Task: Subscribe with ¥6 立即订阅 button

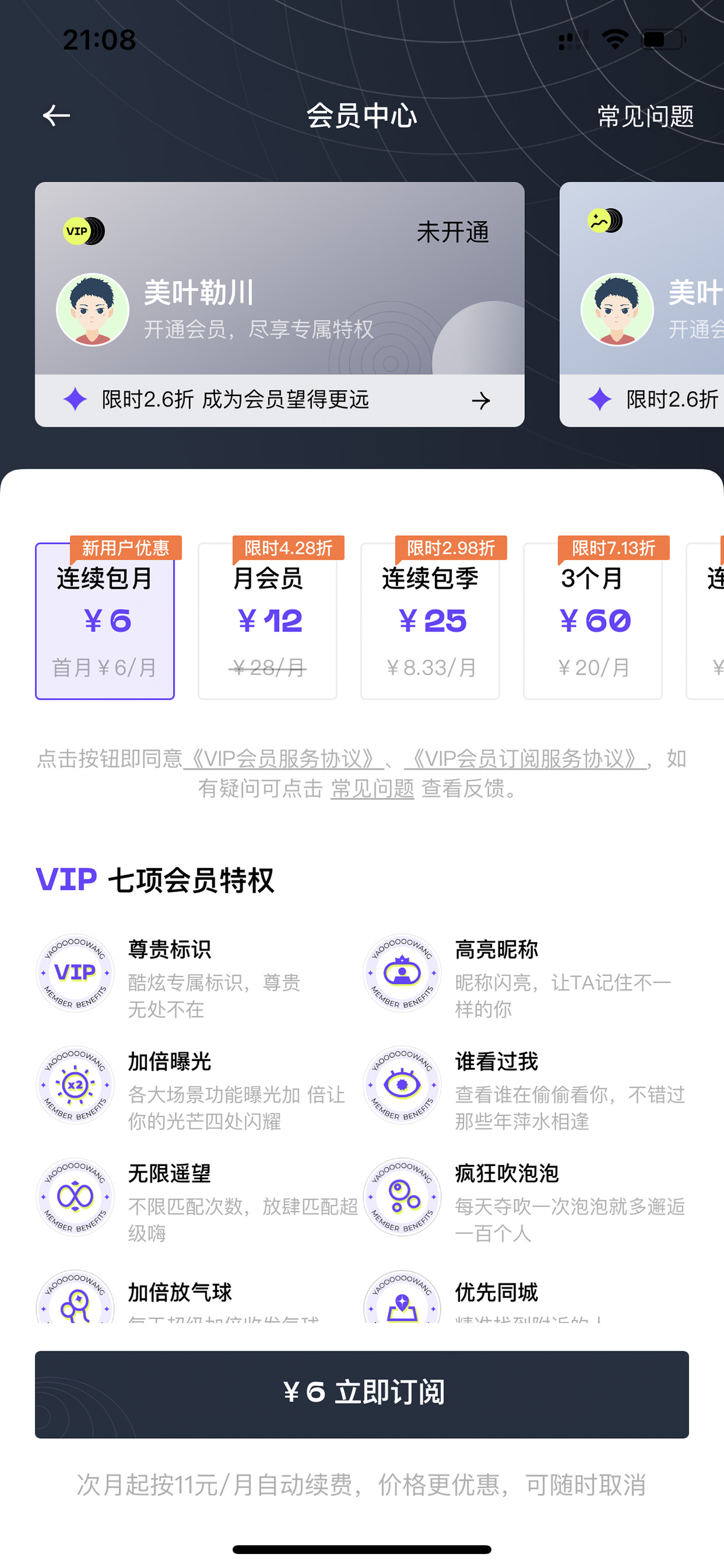Action: (x=362, y=1394)
